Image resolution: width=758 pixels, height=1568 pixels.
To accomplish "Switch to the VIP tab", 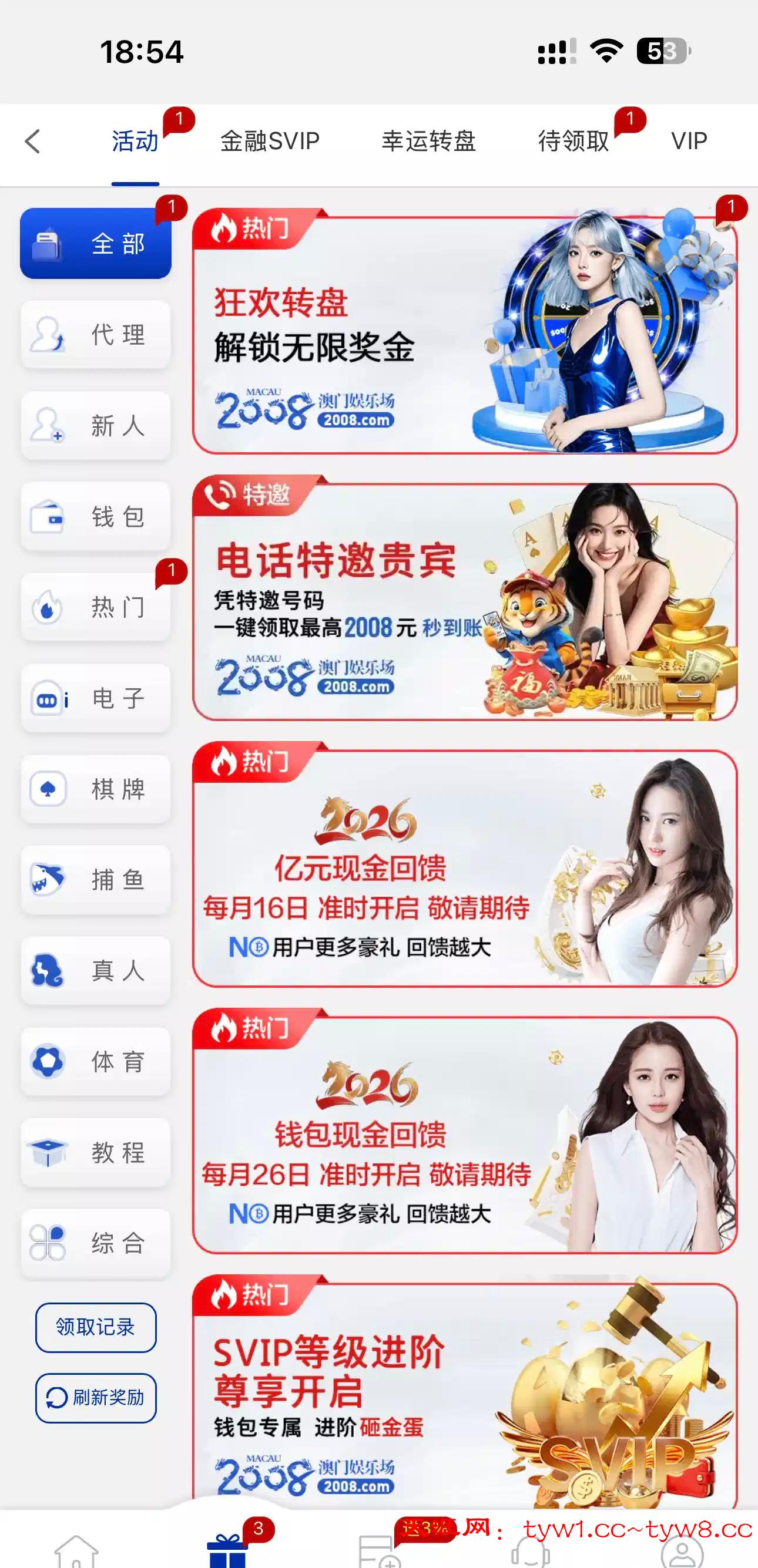I will [x=689, y=141].
